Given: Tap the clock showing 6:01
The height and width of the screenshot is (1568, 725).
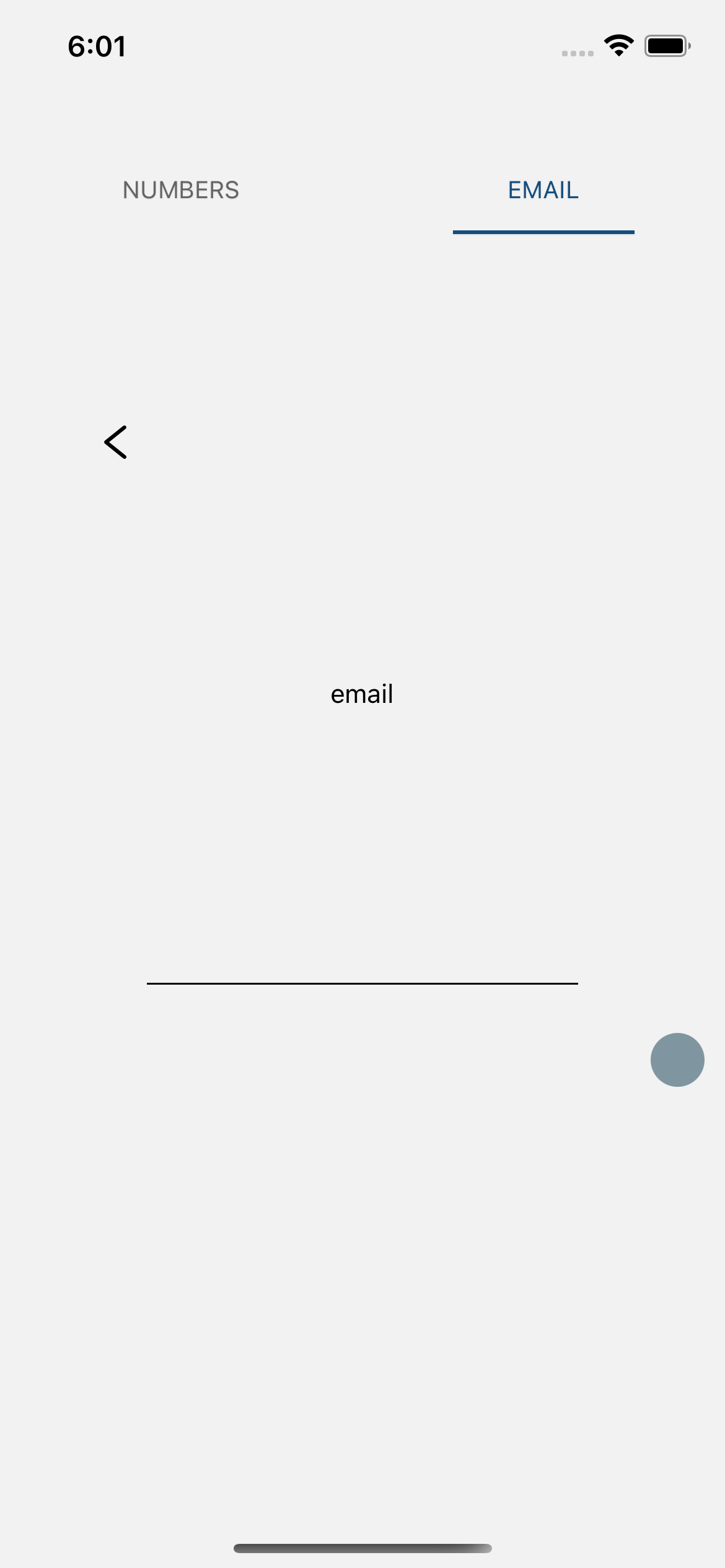Looking at the screenshot, I should click(x=97, y=45).
